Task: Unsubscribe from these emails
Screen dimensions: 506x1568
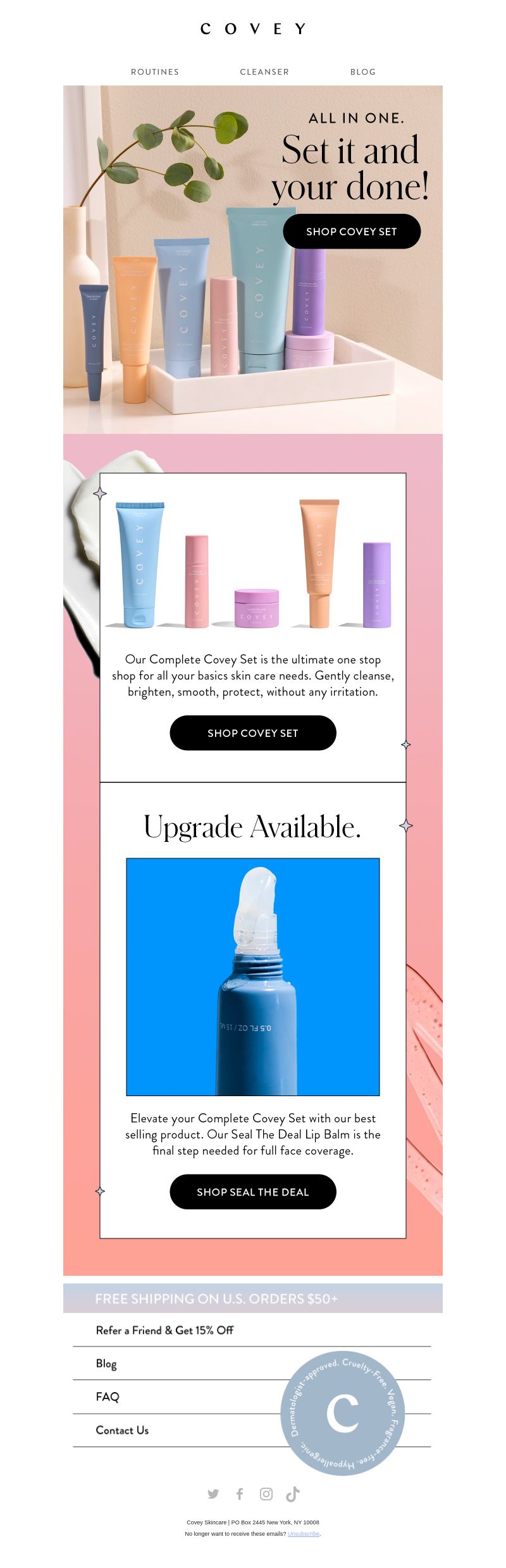Action: point(304,1534)
